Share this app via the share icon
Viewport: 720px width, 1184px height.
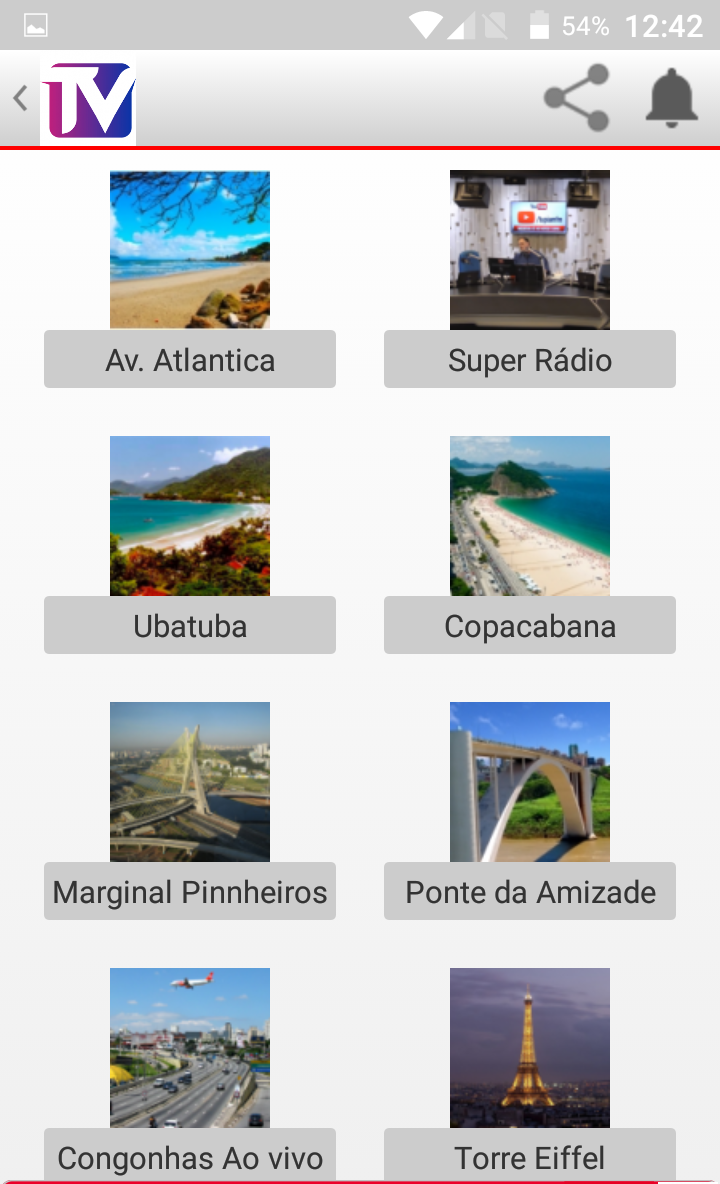click(x=577, y=98)
